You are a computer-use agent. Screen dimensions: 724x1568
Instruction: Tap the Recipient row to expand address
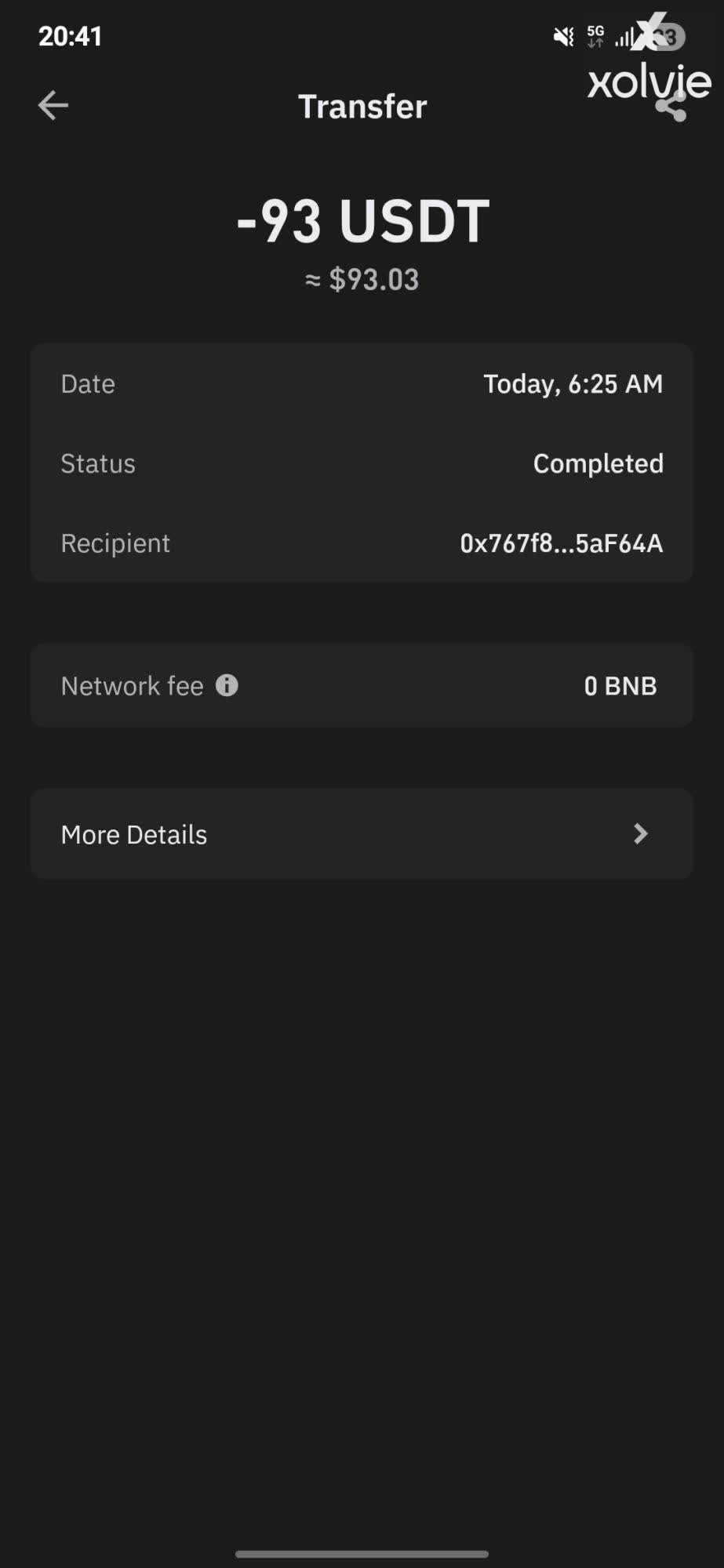pos(361,543)
